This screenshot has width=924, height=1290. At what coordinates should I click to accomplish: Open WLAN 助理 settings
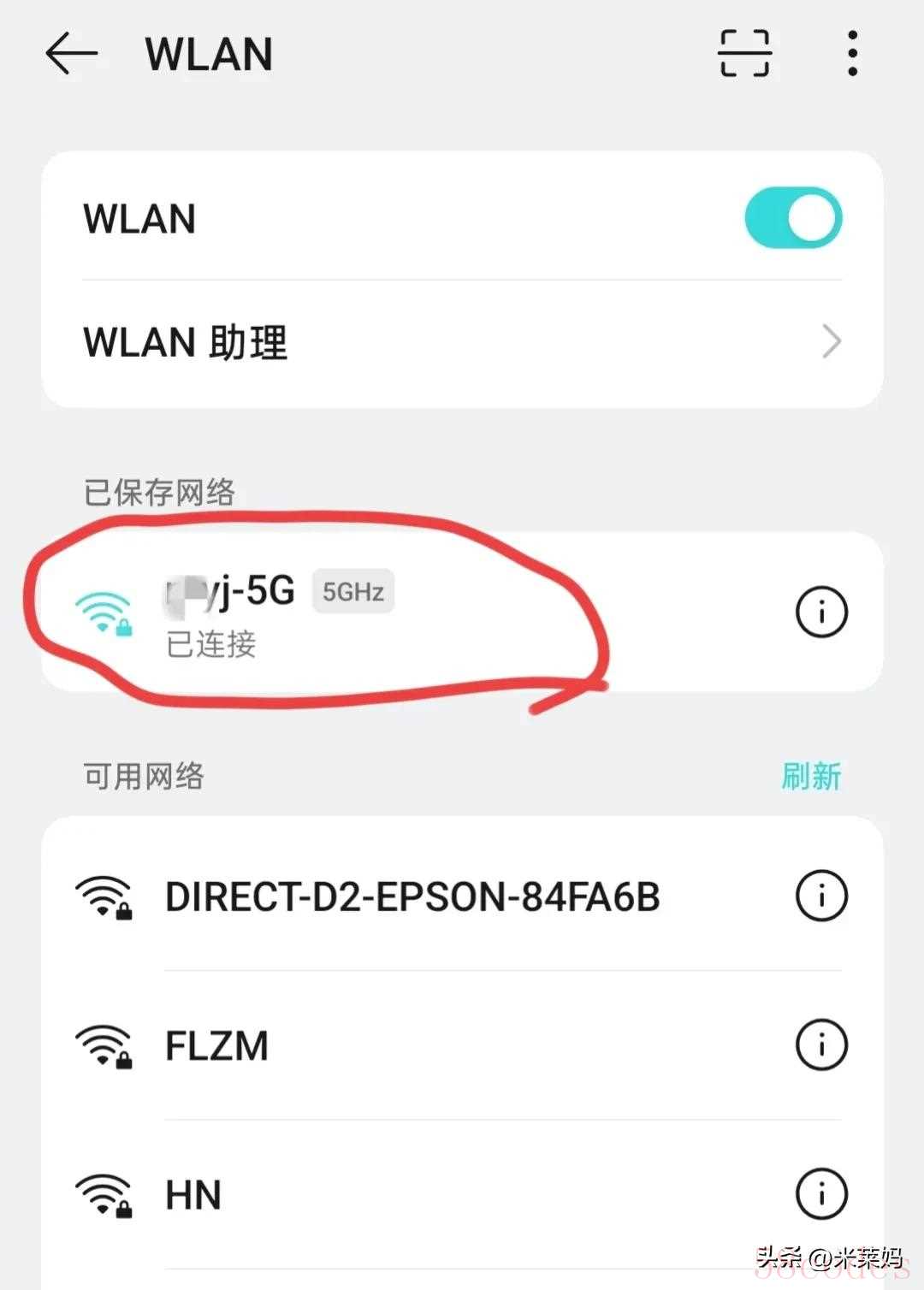[x=462, y=342]
